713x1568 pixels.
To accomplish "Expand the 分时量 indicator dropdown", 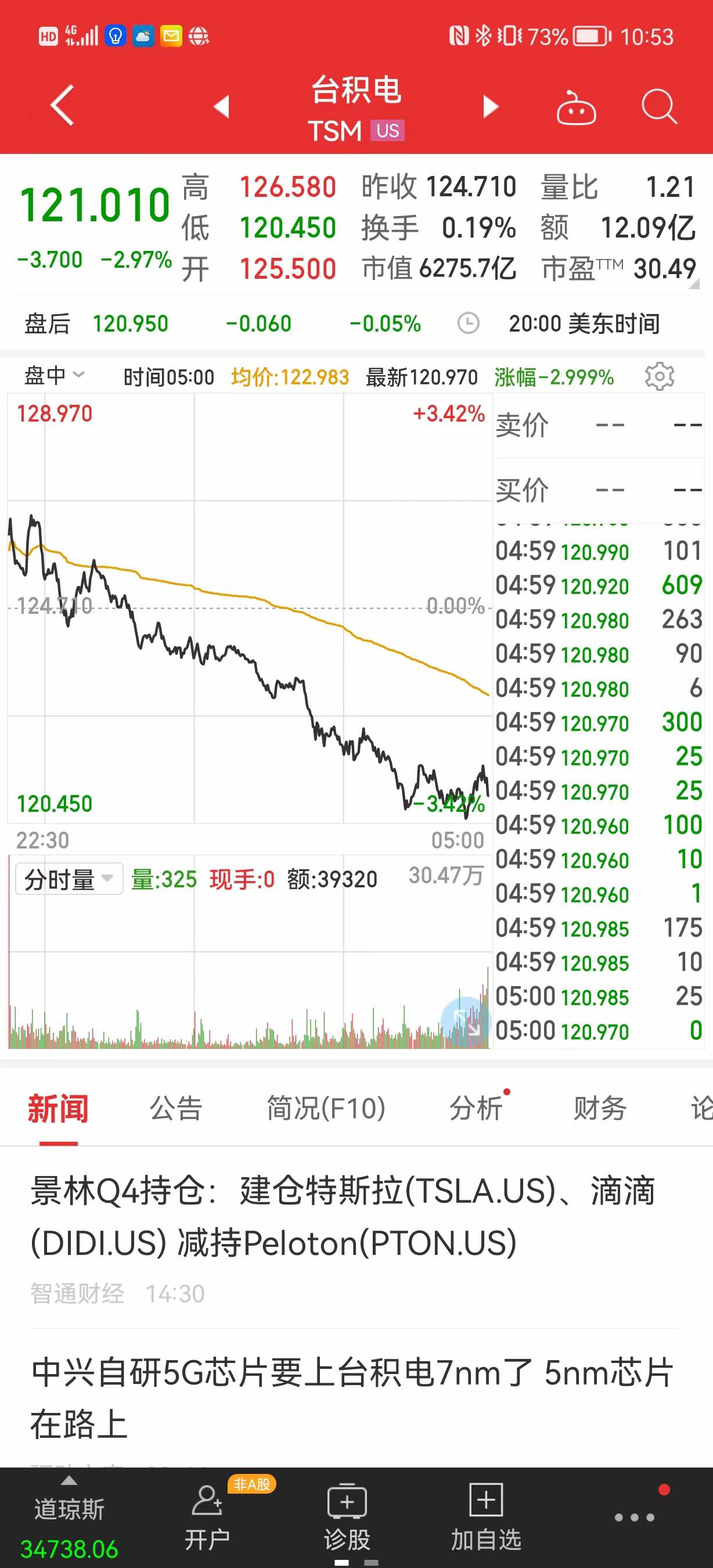I will click(x=68, y=878).
